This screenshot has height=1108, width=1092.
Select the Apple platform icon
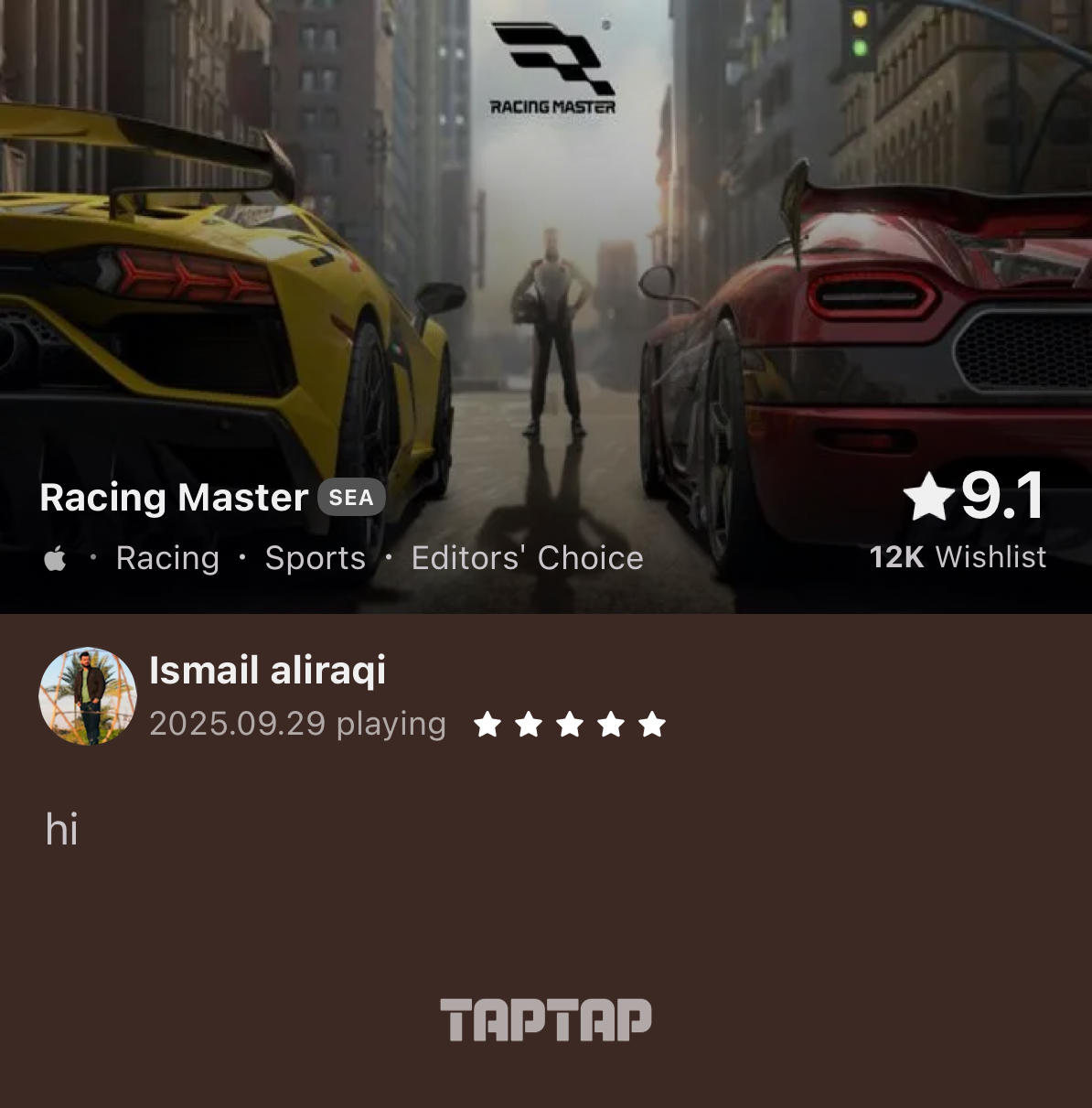[x=57, y=557]
